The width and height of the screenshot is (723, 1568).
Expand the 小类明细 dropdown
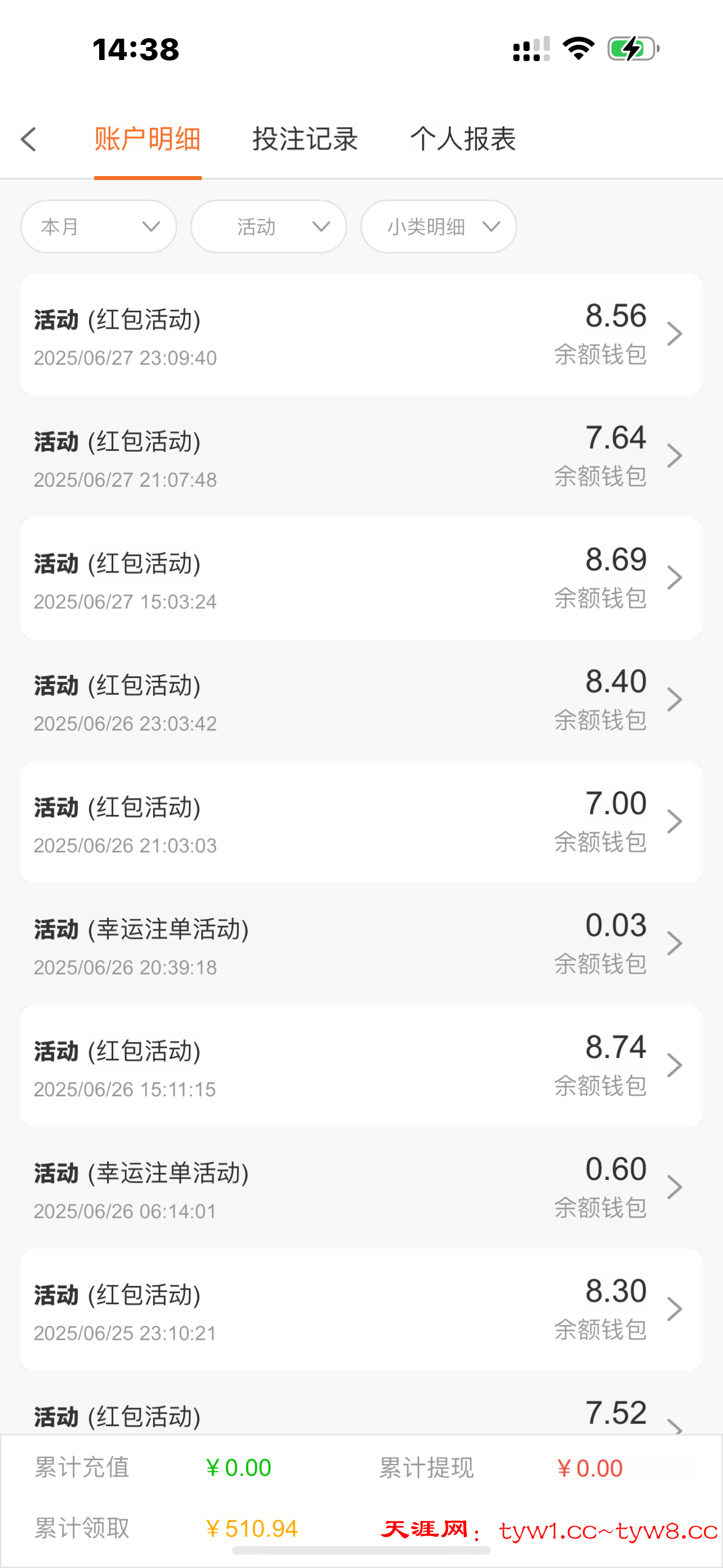438,227
